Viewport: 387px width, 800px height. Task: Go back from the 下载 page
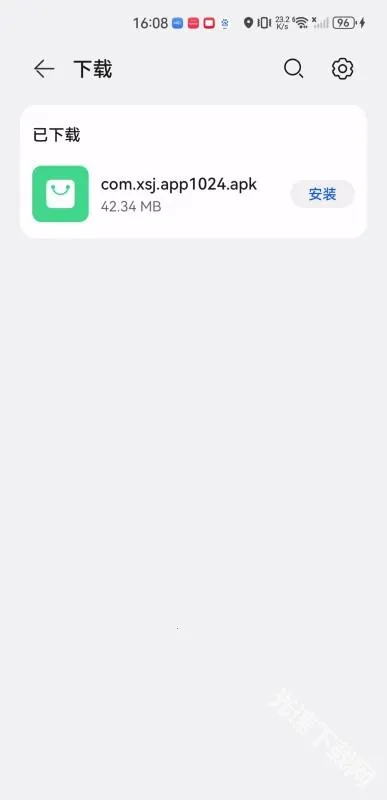[x=44, y=69]
